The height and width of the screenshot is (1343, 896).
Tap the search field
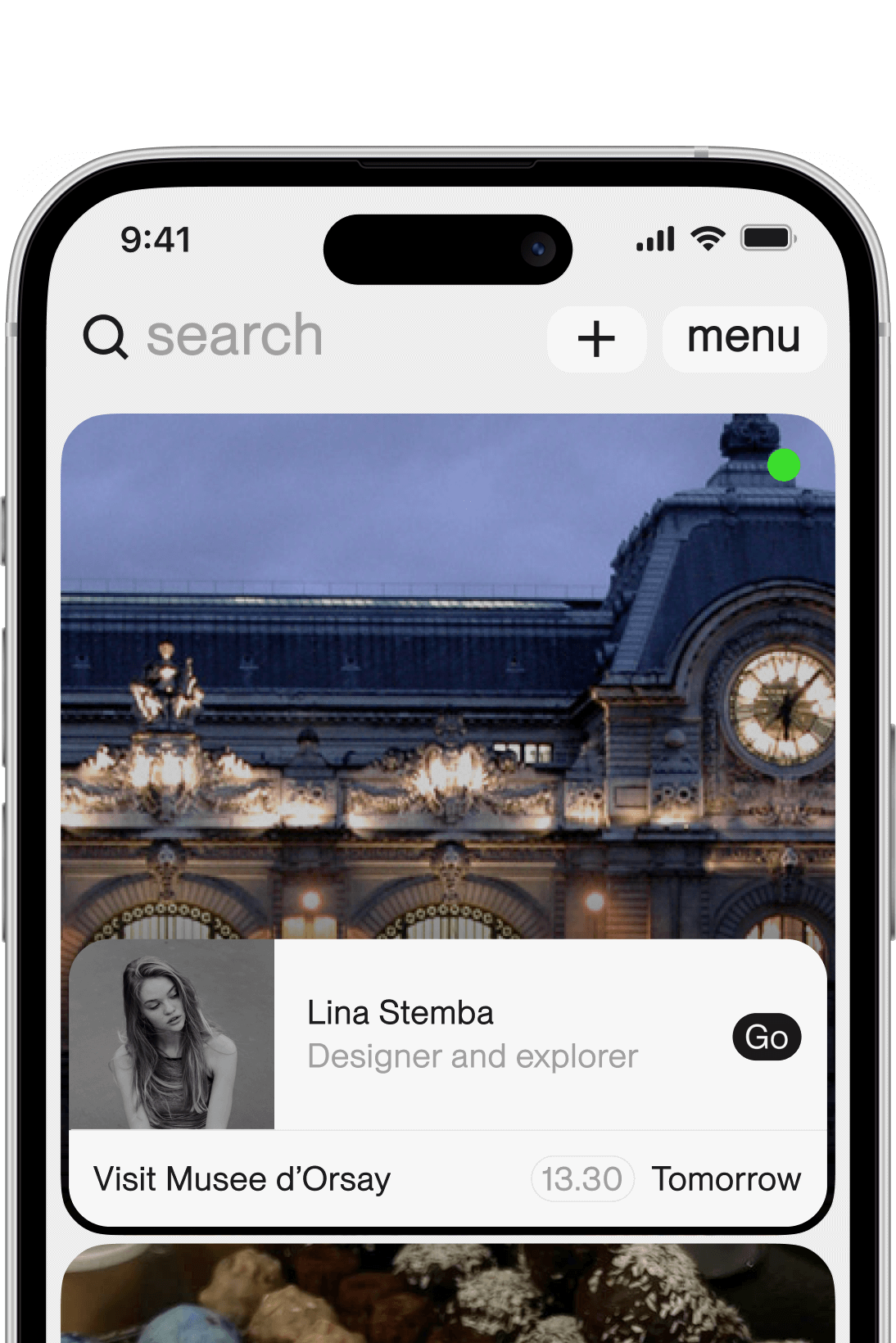tap(234, 337)
